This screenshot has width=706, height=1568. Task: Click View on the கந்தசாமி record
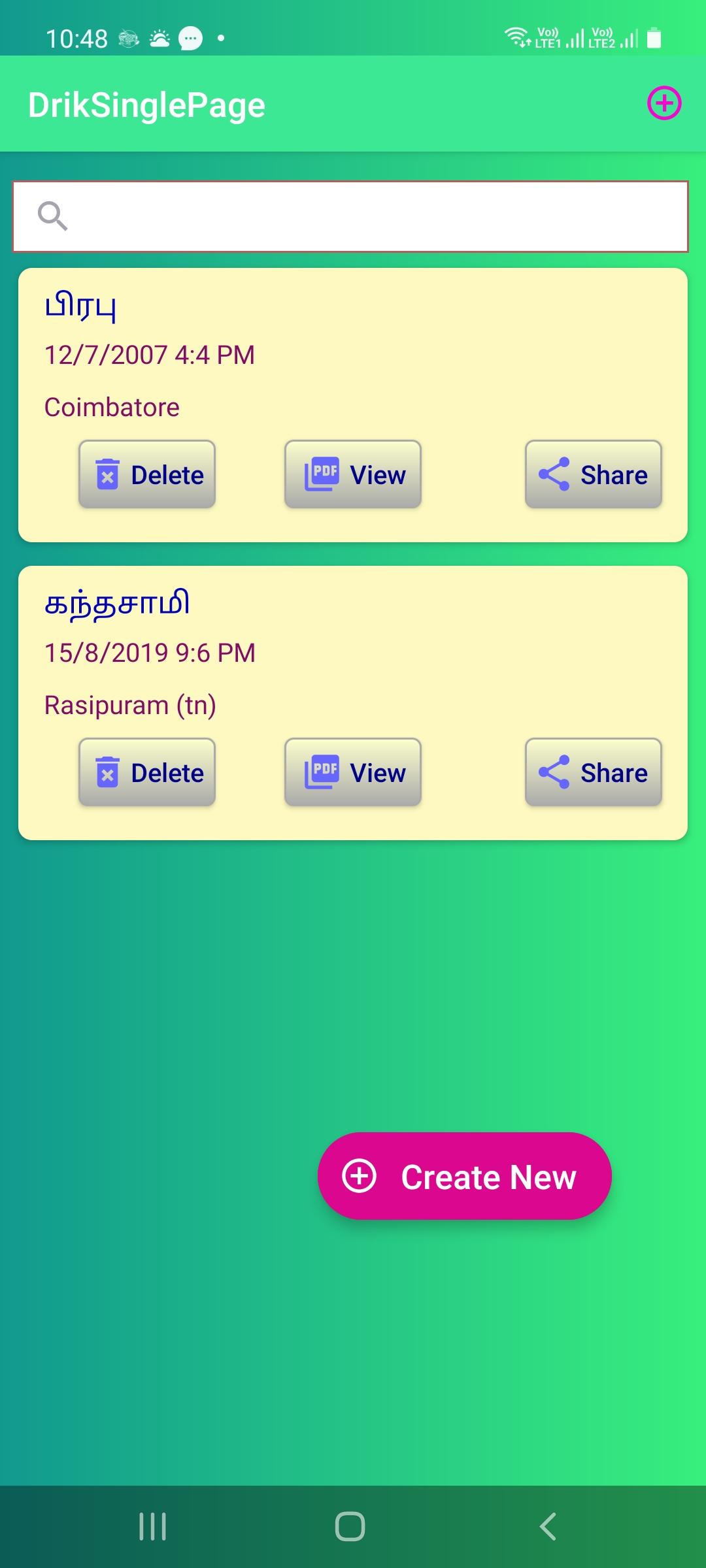pos(352,772)
